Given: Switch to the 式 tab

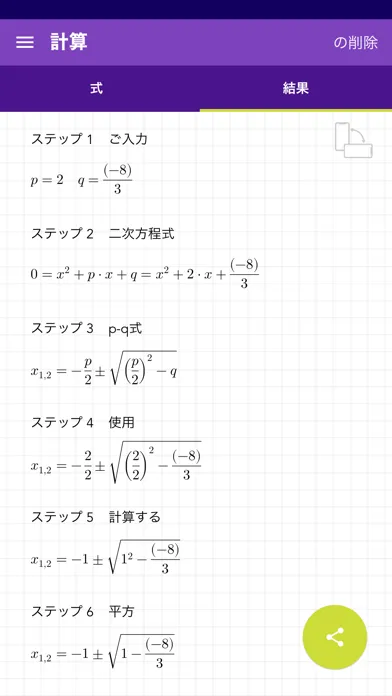Looking at the screenshot, I should (x=96, y=88).
